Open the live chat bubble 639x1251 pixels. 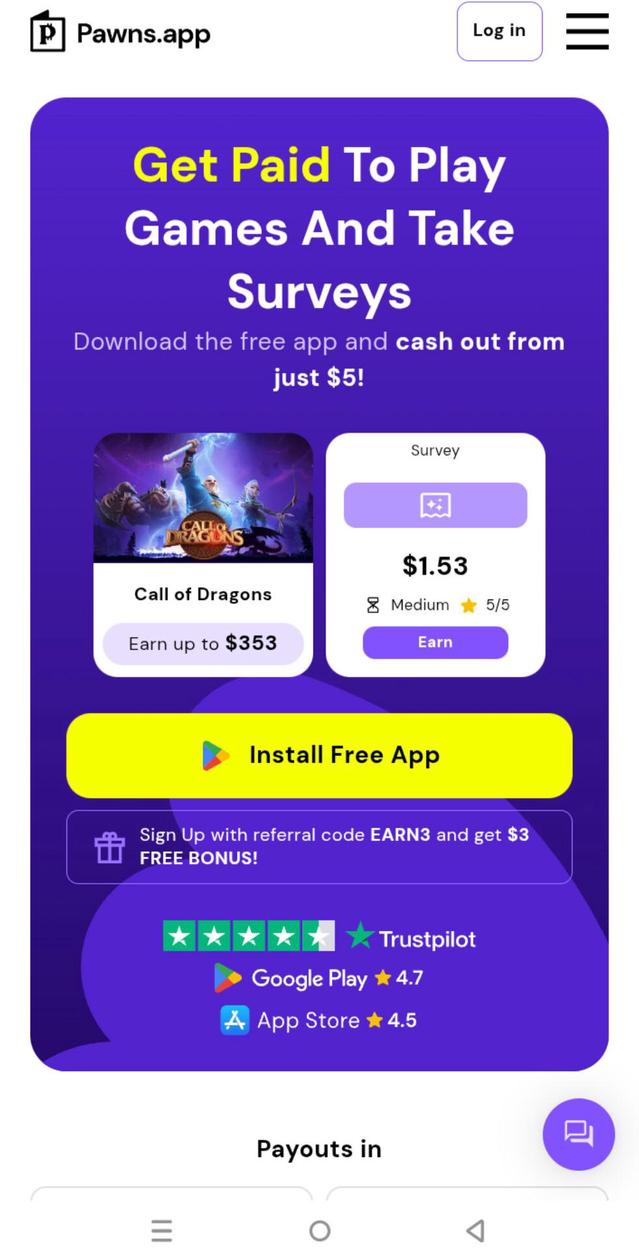[578, 1134]
